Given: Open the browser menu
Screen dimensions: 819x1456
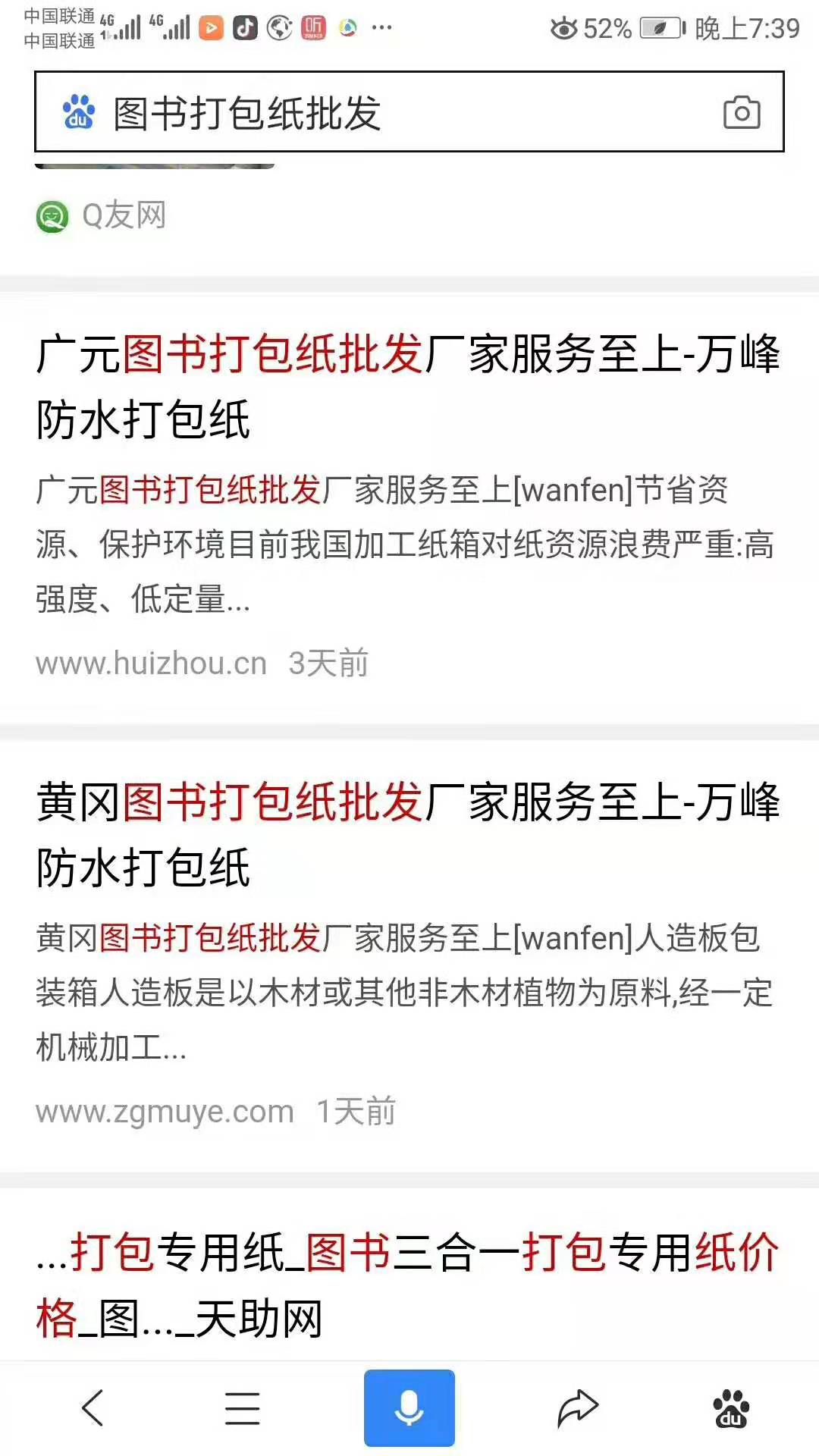Looking at the screenshot, I should point(243,1408).
